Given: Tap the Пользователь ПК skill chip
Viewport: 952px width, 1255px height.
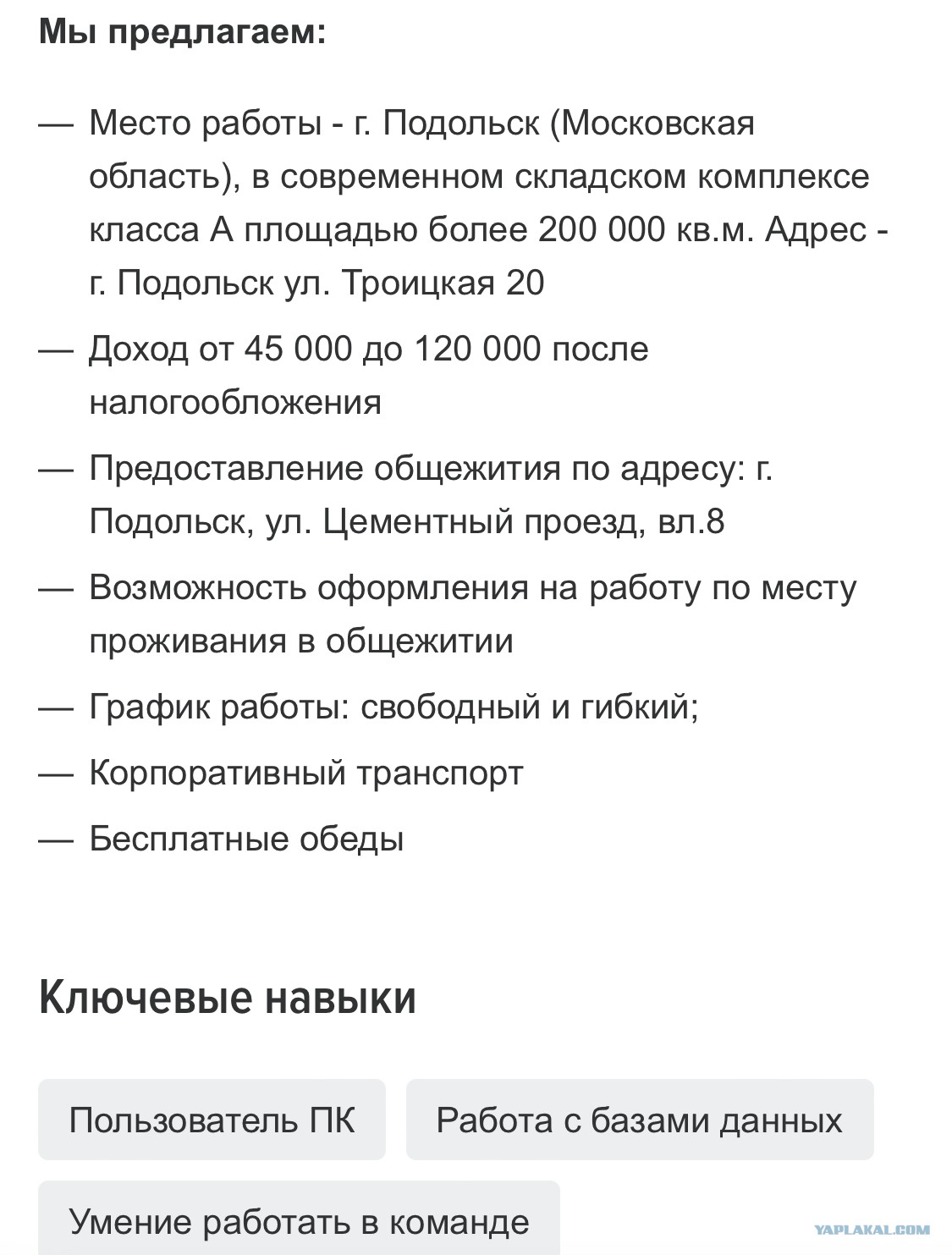Looking at the screenshot, I should 212,1119.
